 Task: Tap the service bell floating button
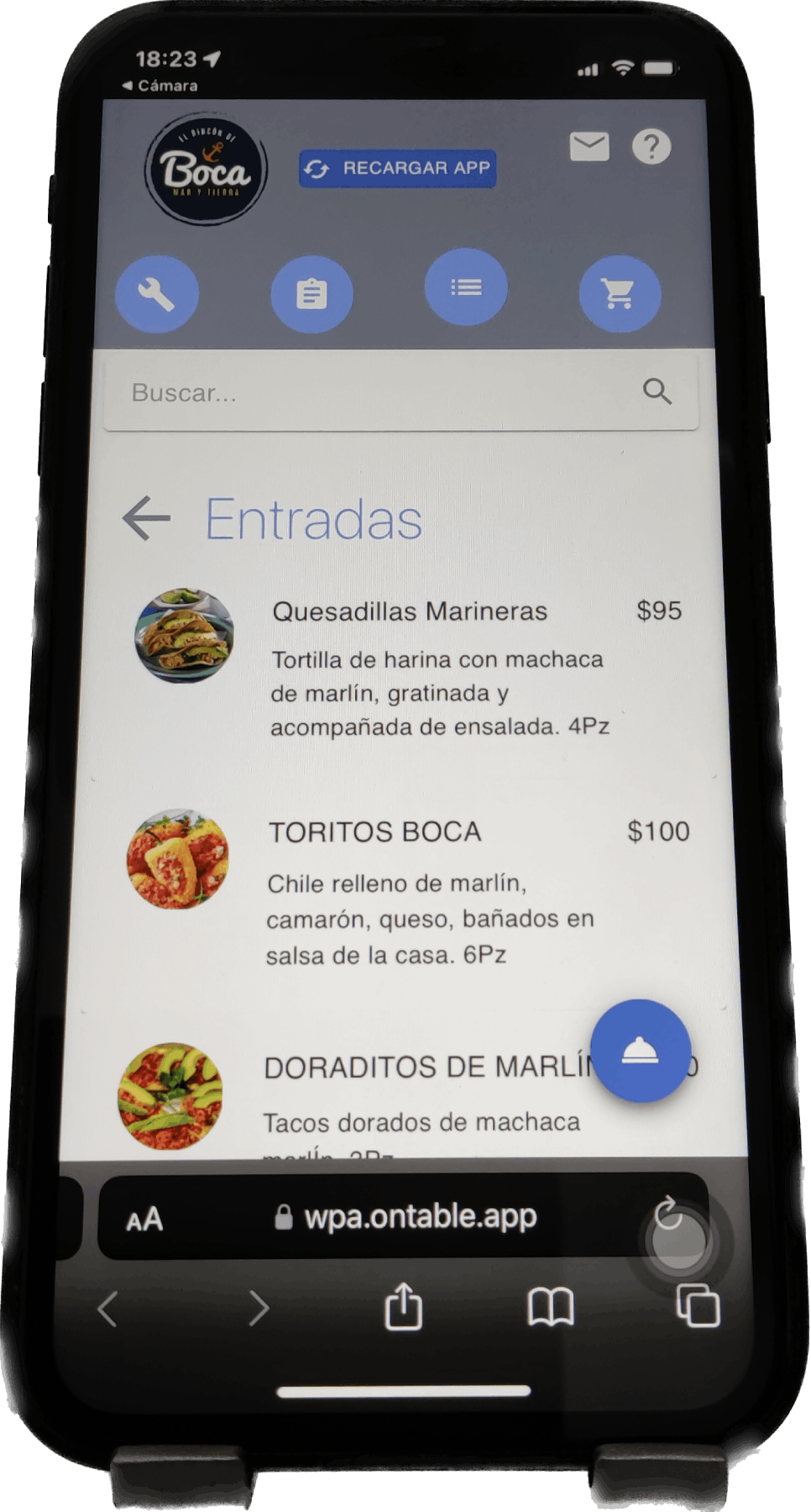tap(640, 1050)
